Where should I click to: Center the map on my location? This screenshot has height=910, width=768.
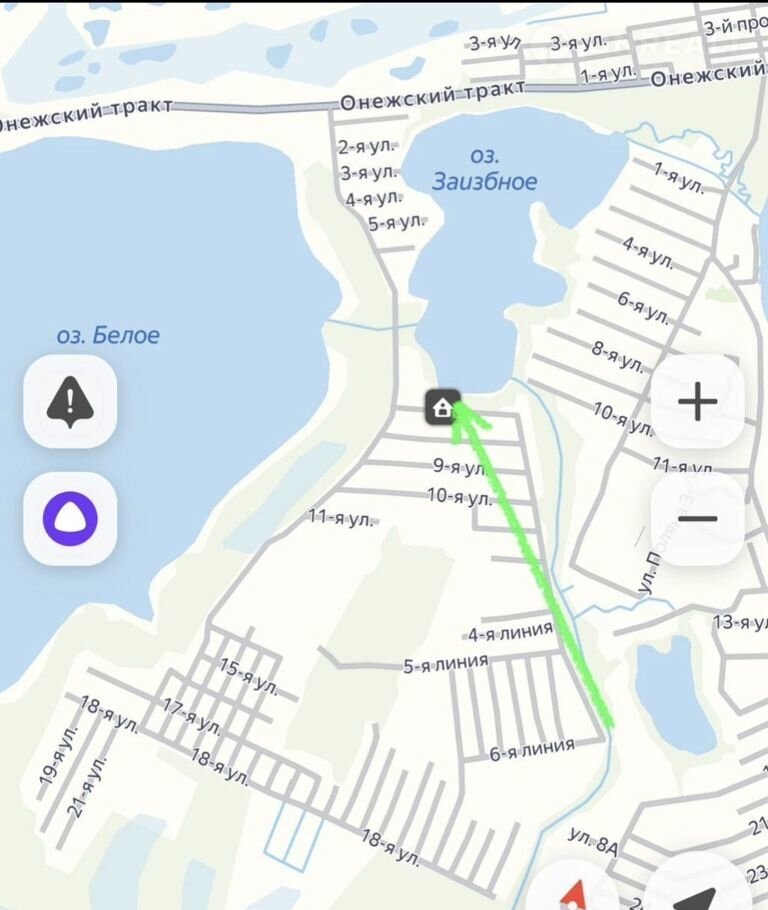click(700, 890)
